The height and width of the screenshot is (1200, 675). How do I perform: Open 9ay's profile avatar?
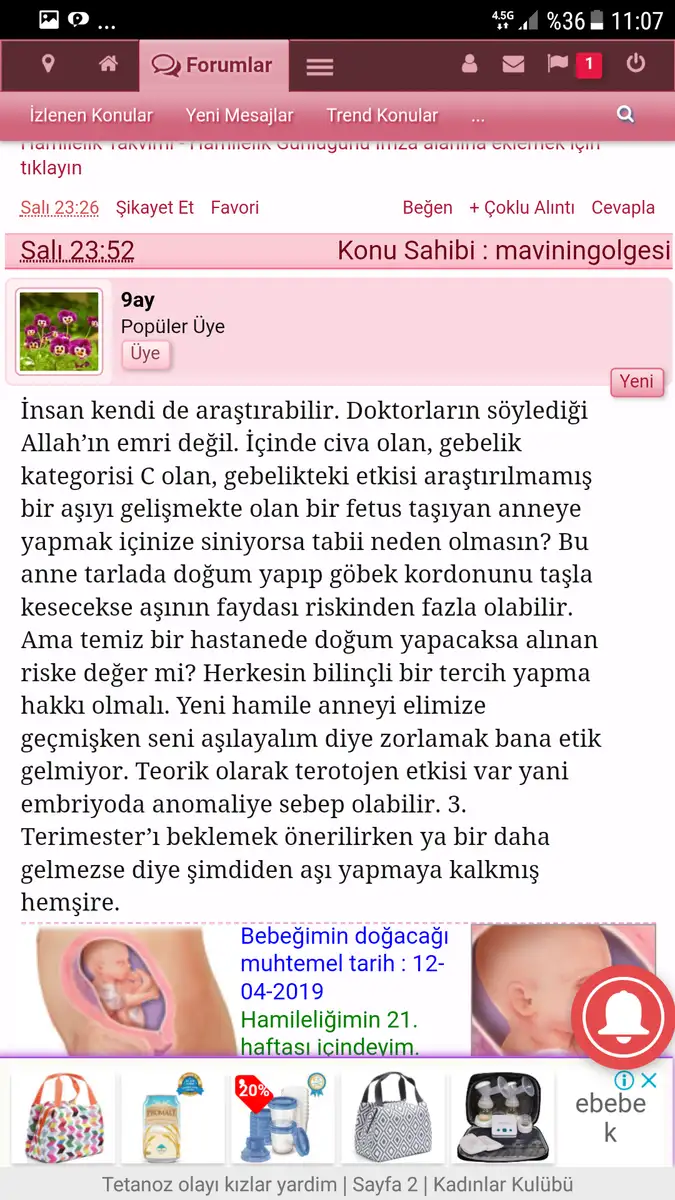[59, 332]
